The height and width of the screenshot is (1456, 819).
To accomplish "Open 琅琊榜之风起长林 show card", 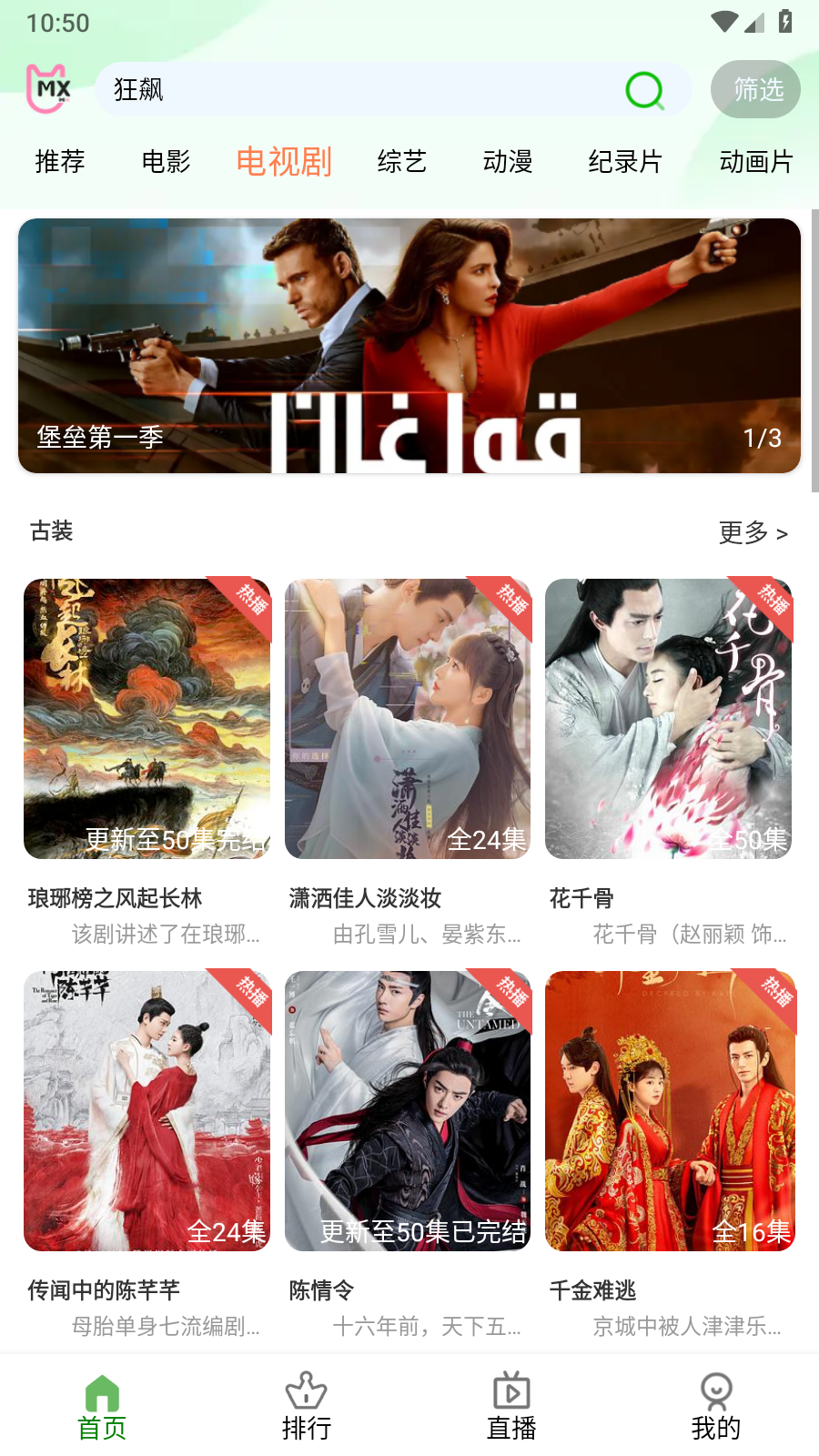I will [x=147, y=719].
